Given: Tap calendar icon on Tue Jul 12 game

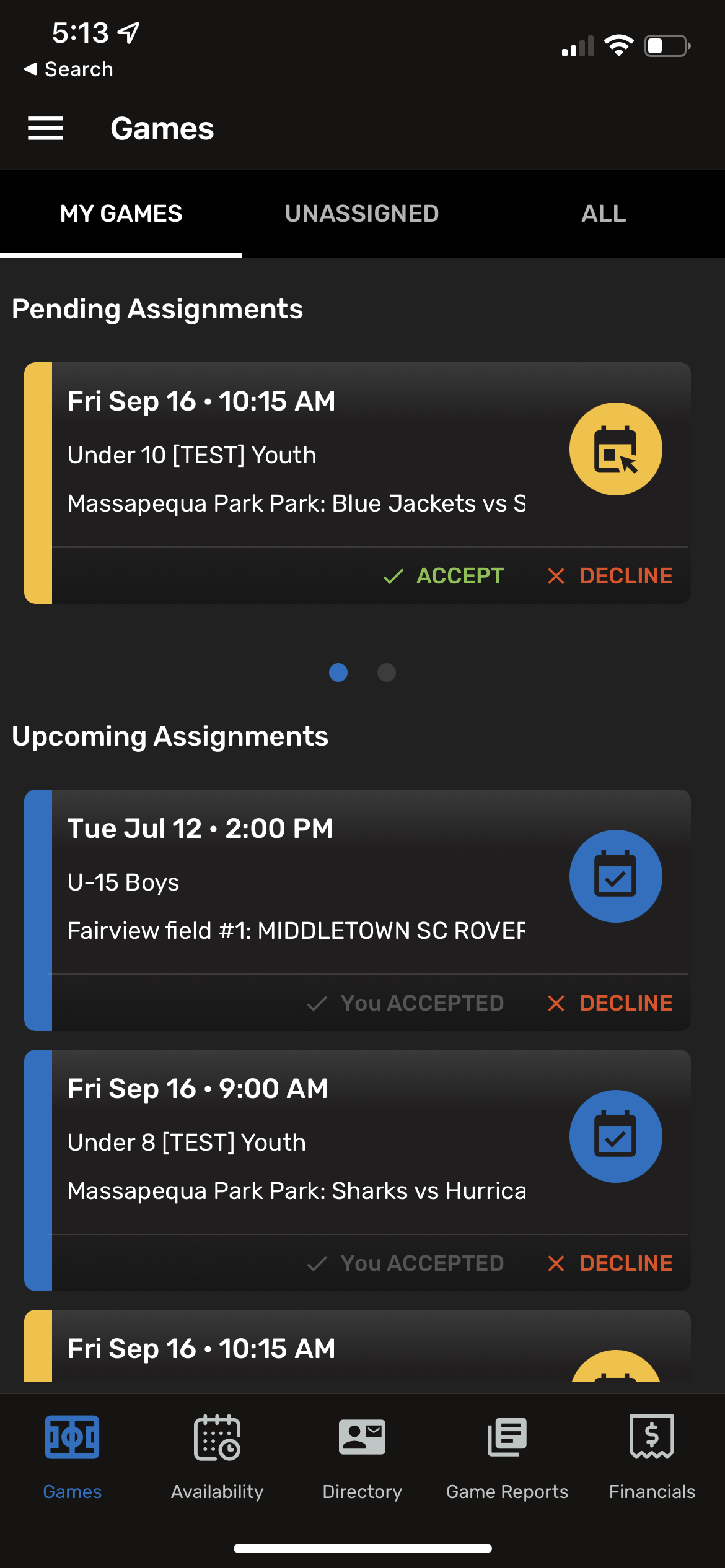Looking at the screenshot, I should click(x=615, y=876).
